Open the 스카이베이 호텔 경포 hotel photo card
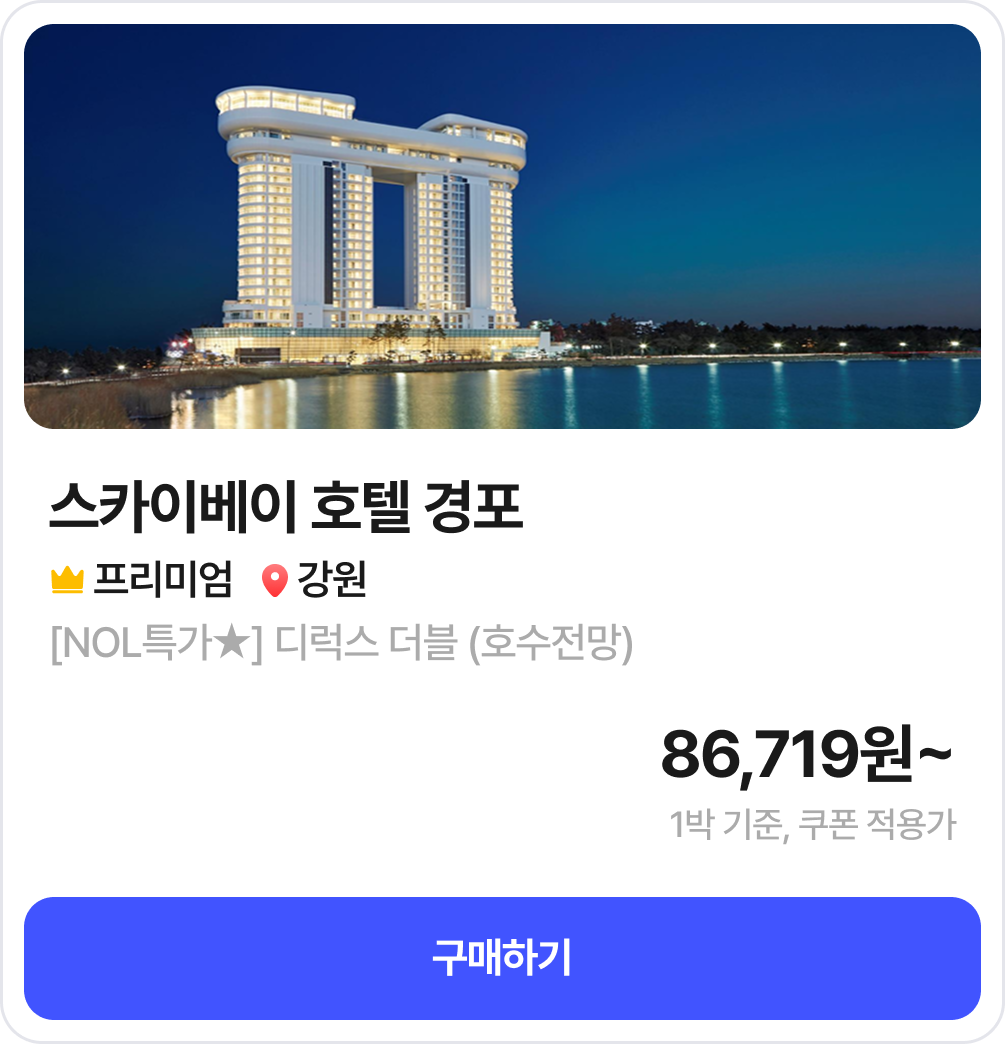Viewport: 1005px width, 1044px height. [502, 227]
